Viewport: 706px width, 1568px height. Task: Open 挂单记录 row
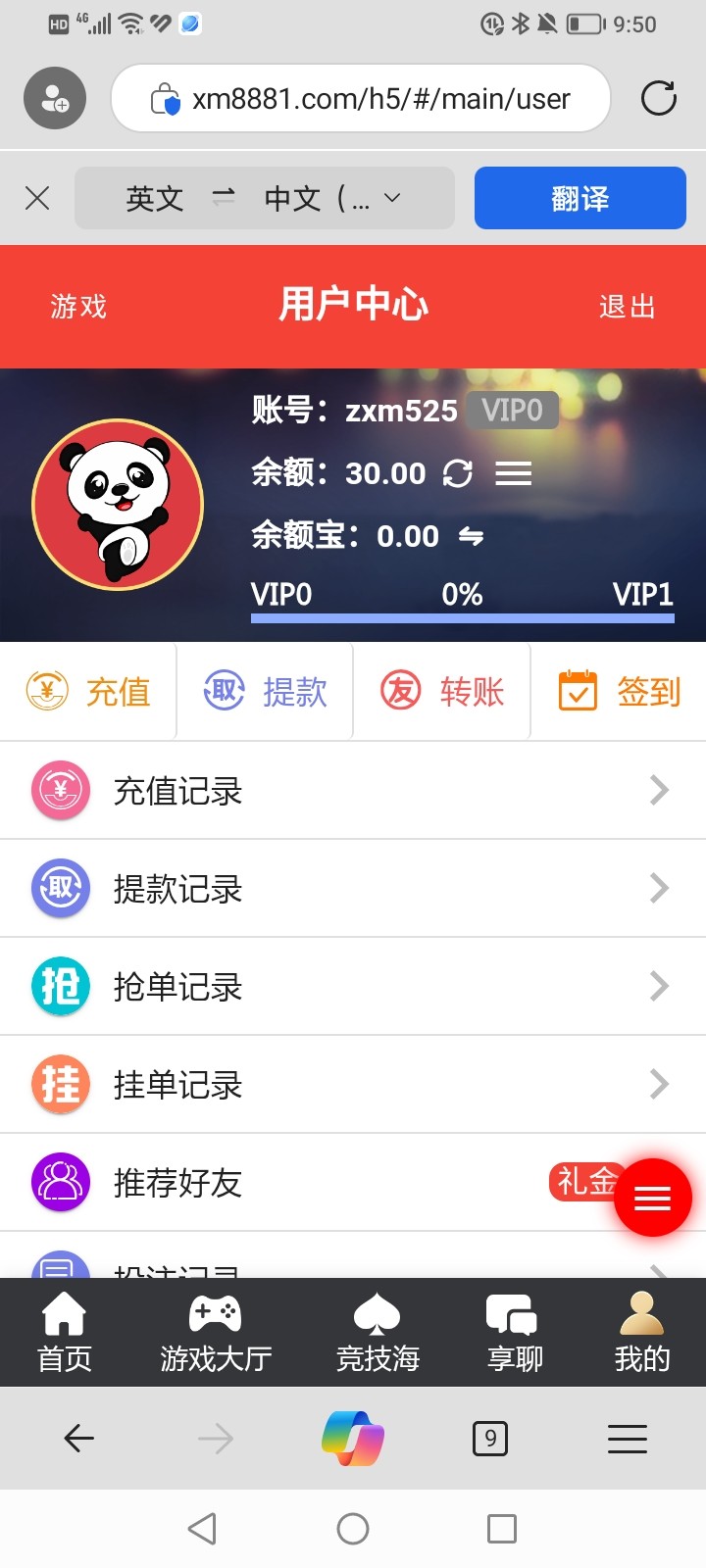tap(353, 1085)
